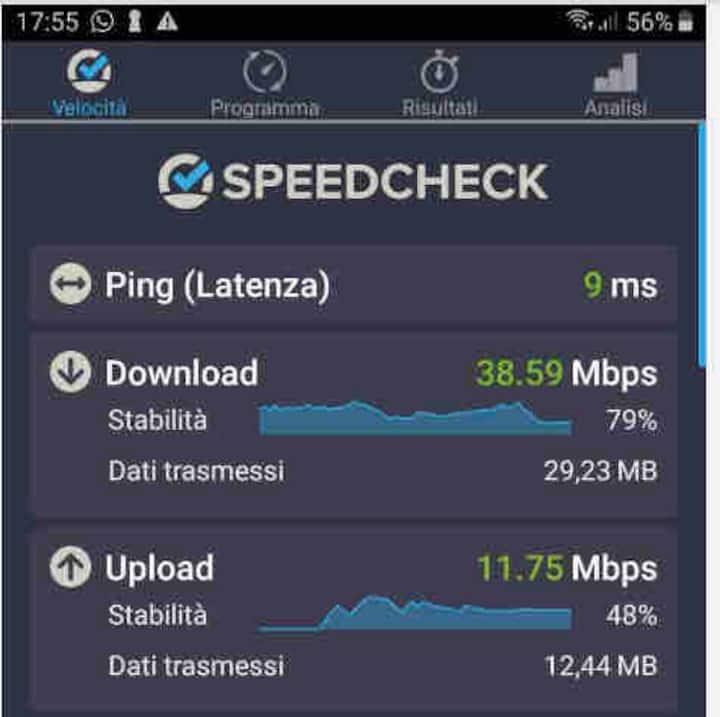The height and width of the screenshot is (717, 720).
Task: Switch to the Velocità tab
Action: (x=90, y=84)
